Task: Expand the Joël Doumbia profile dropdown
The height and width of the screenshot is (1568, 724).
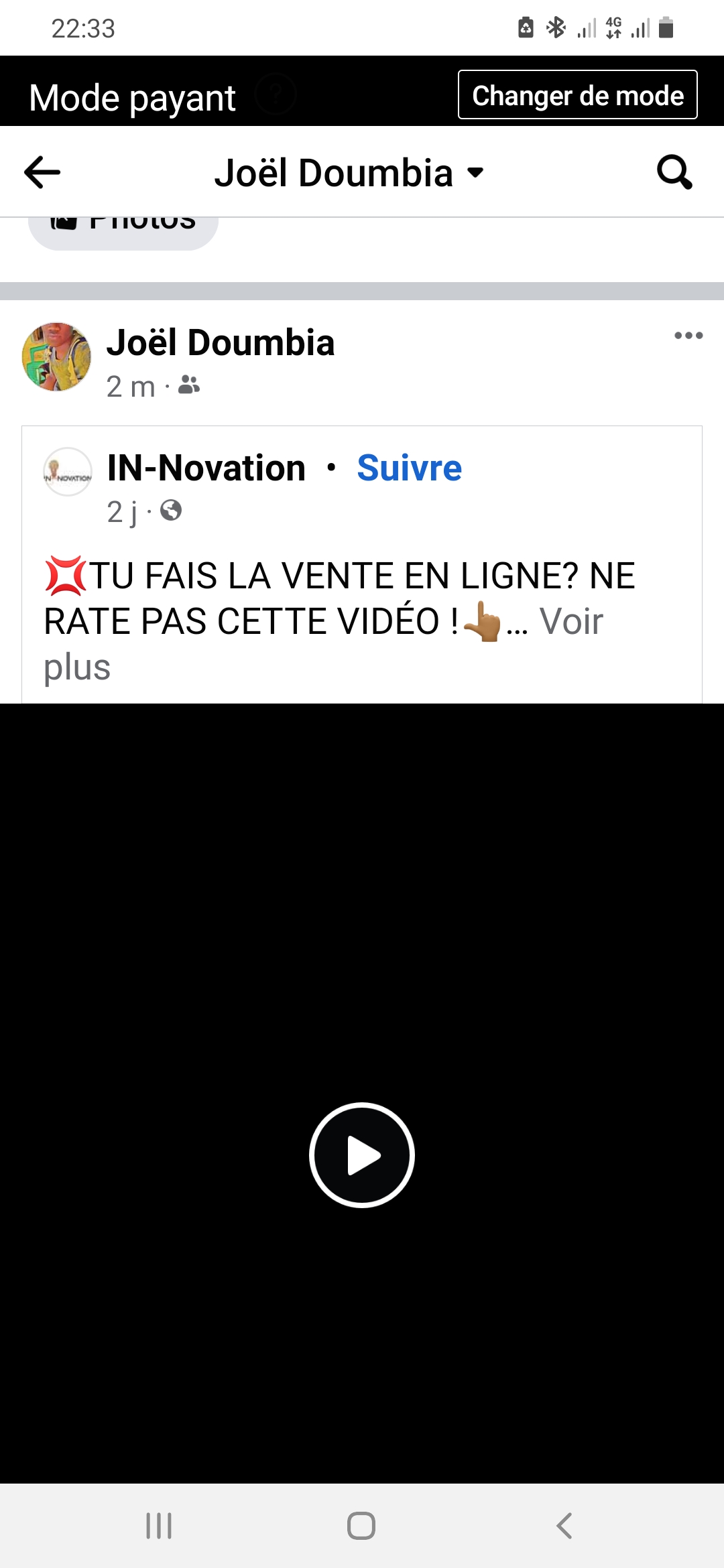Action: tap(475, 173)
